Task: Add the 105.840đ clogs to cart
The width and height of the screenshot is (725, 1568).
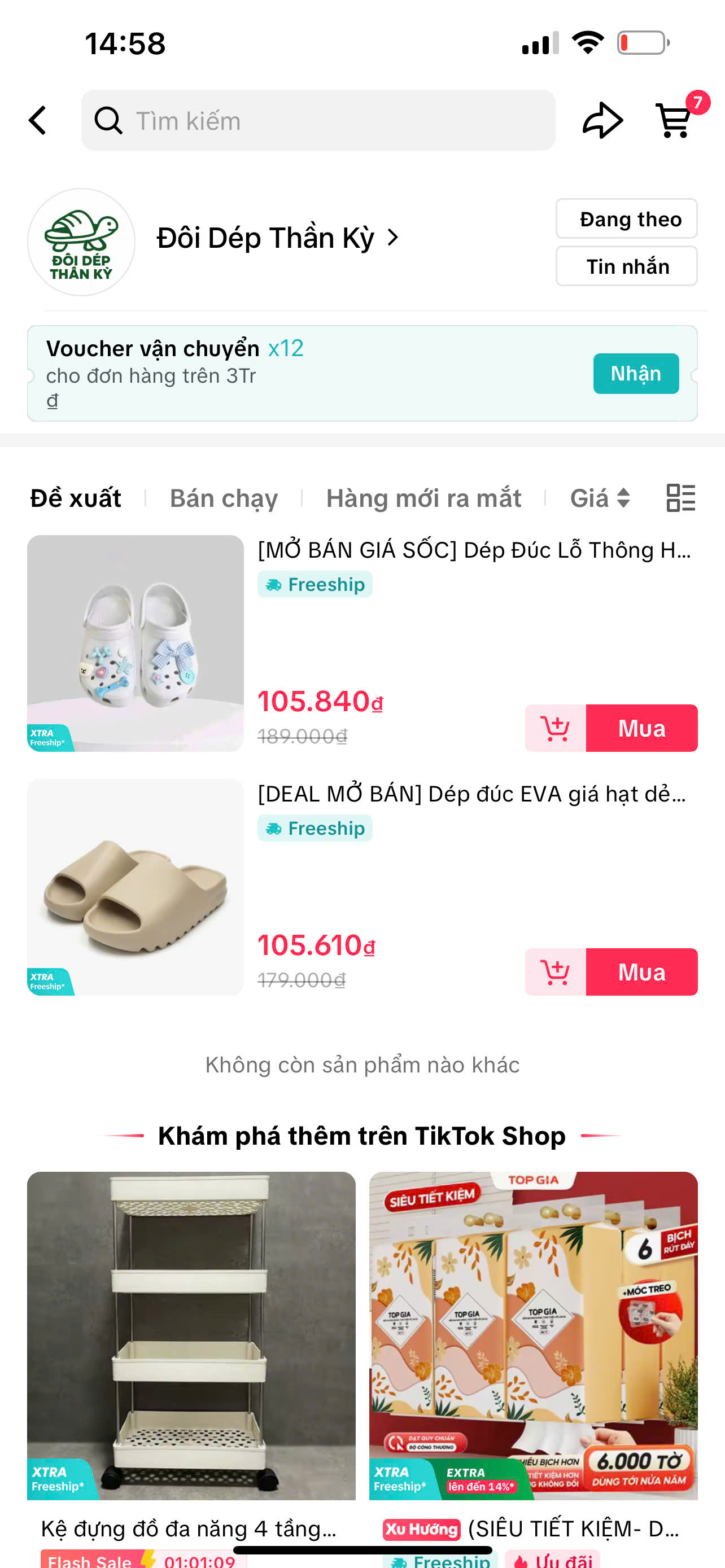Action: click(x=555, y=728)
